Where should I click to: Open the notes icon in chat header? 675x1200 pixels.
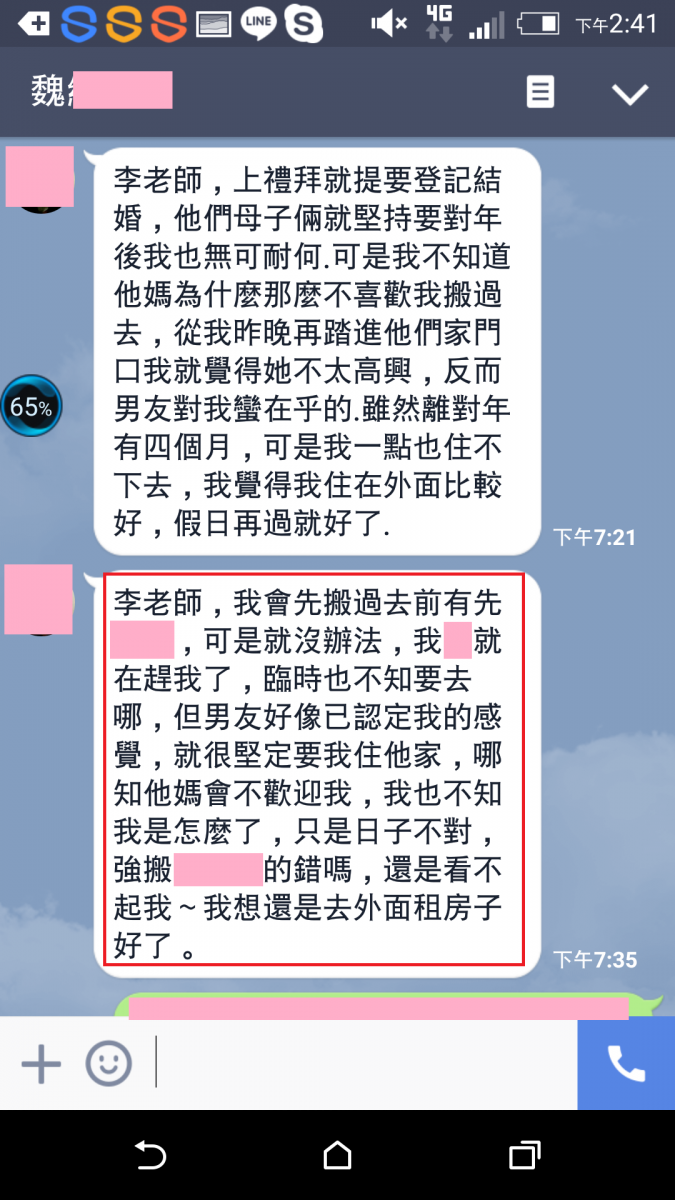540,93
